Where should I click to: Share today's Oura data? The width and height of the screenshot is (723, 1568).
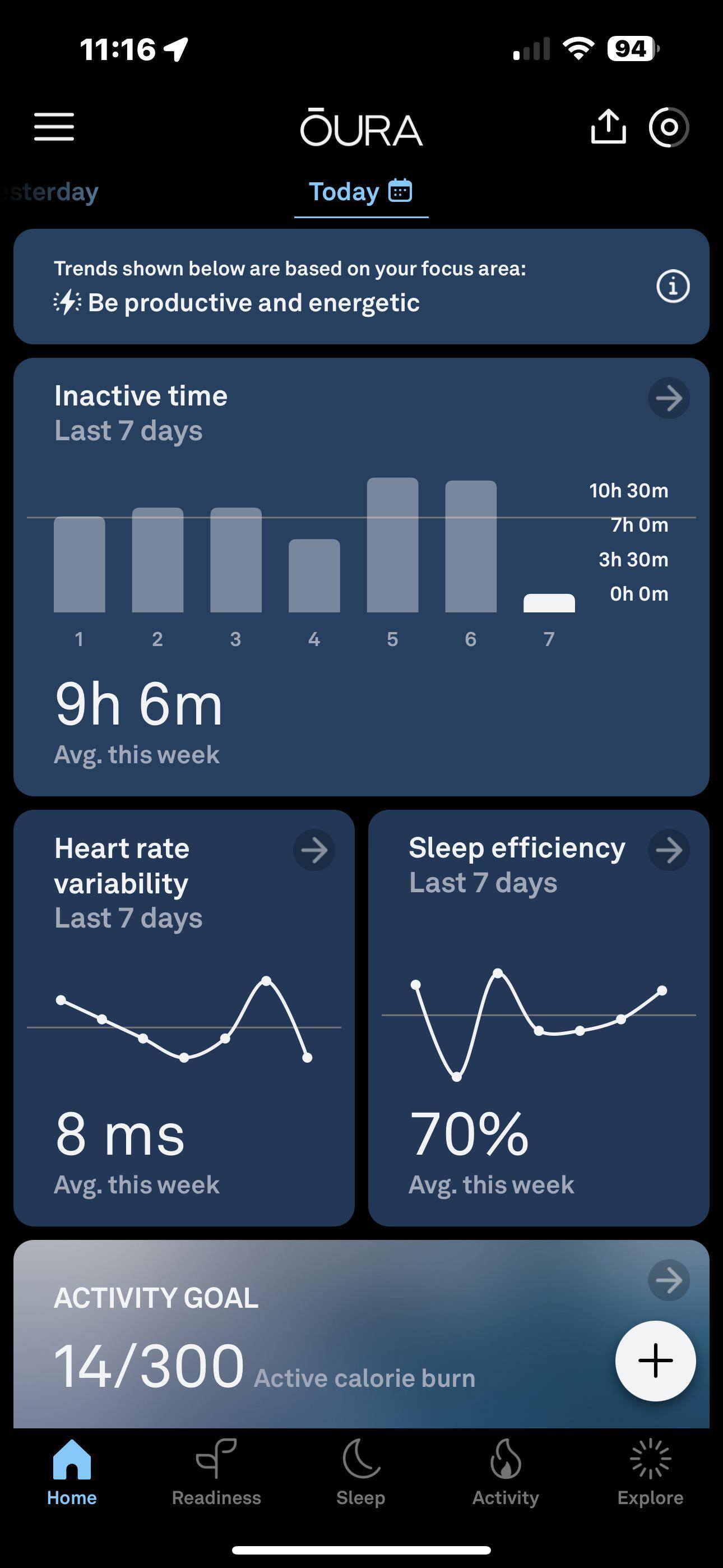pyautogui.click(x=608, y=127)
